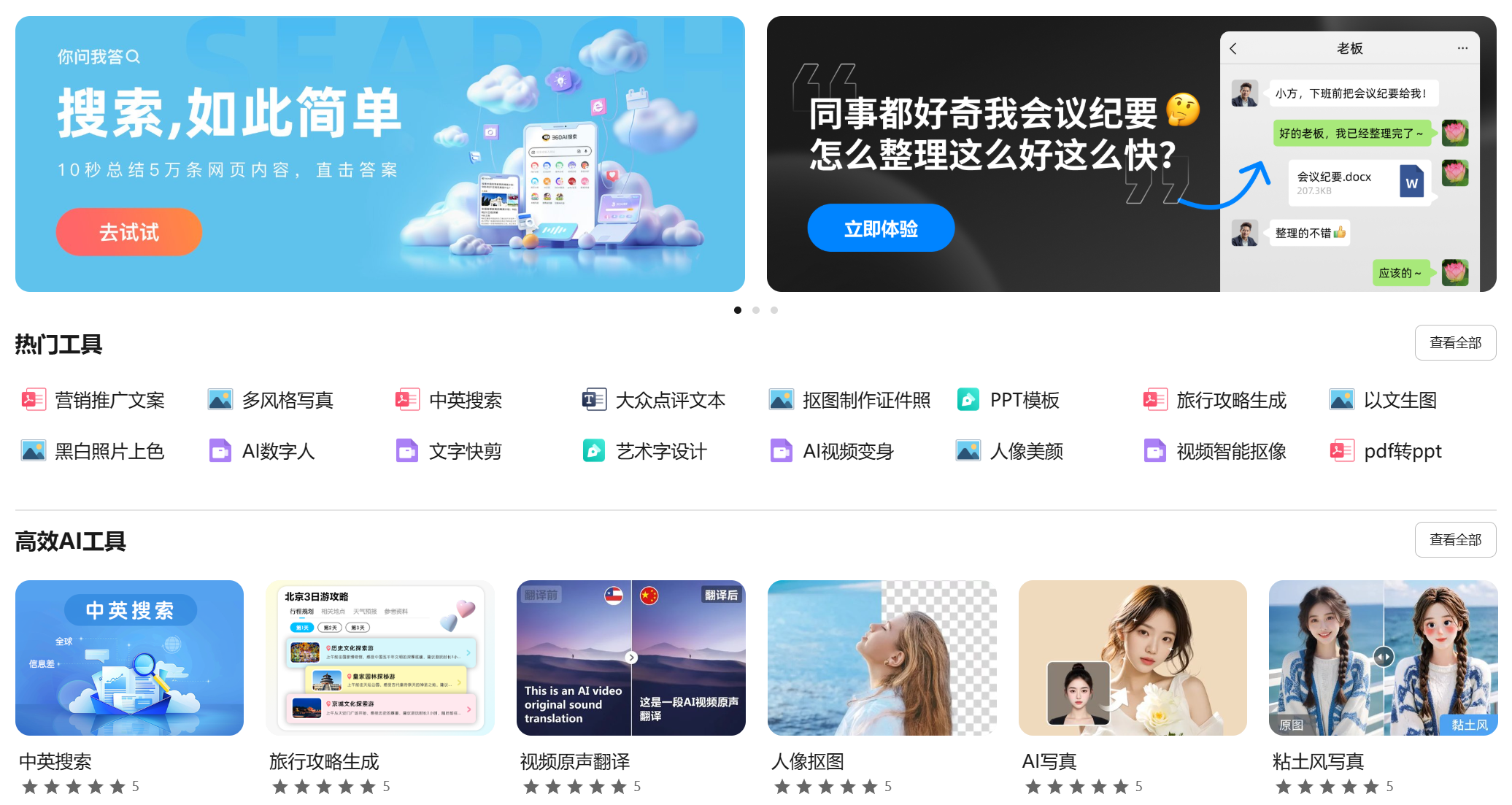View all under 高效AI工具
The width and height of the screenshot is (1512, 805).
[1454, 539]
